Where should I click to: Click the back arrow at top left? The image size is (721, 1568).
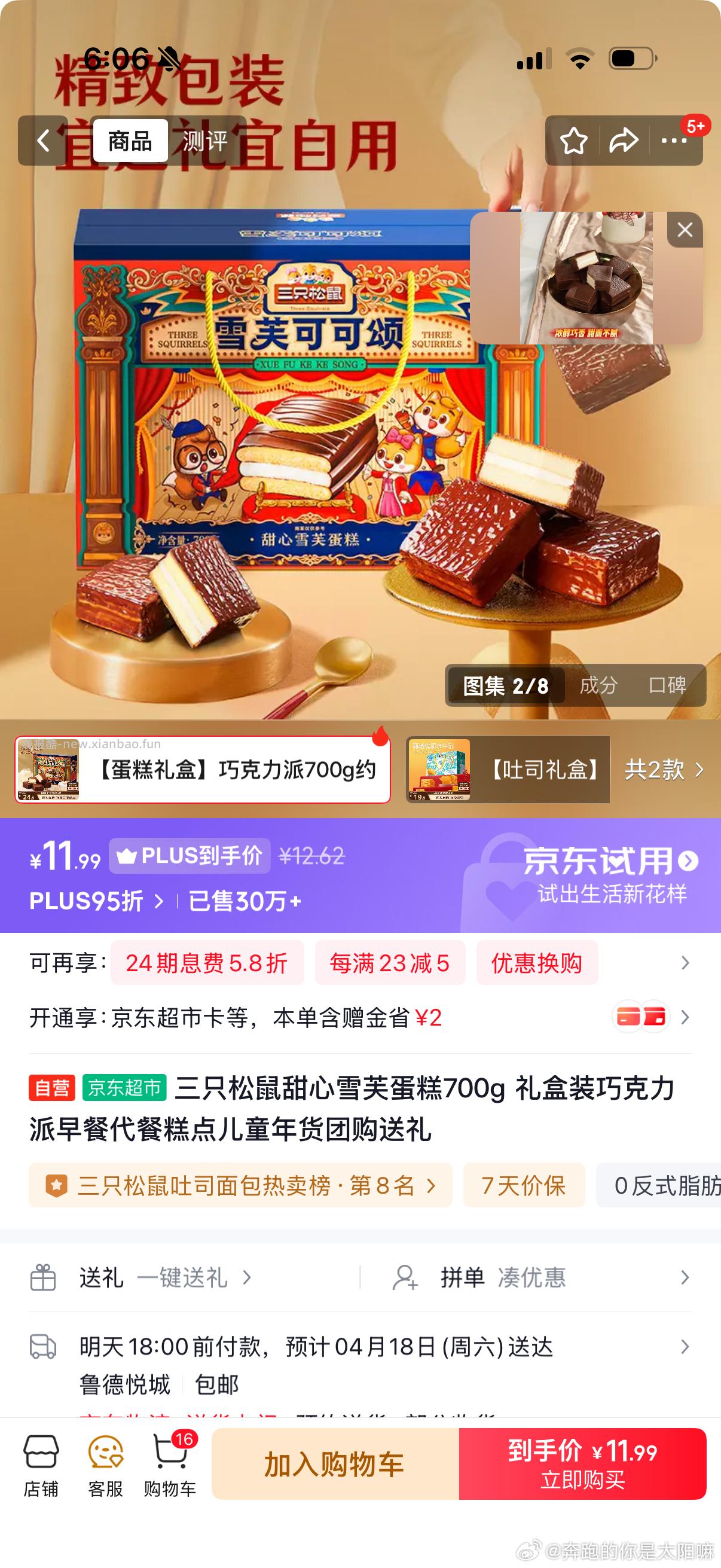tap(44, 141)
